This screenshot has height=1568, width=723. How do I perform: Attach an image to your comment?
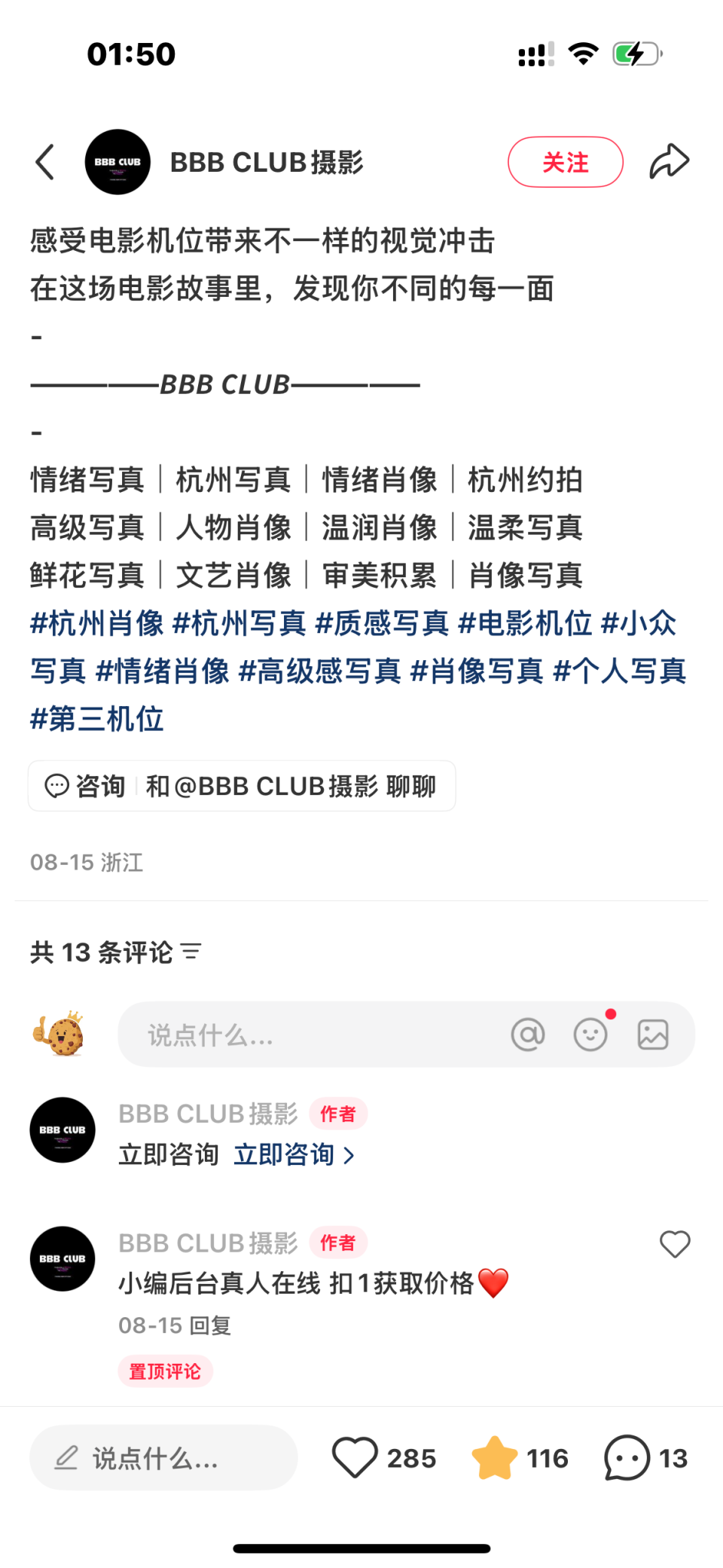point(653,1034)
